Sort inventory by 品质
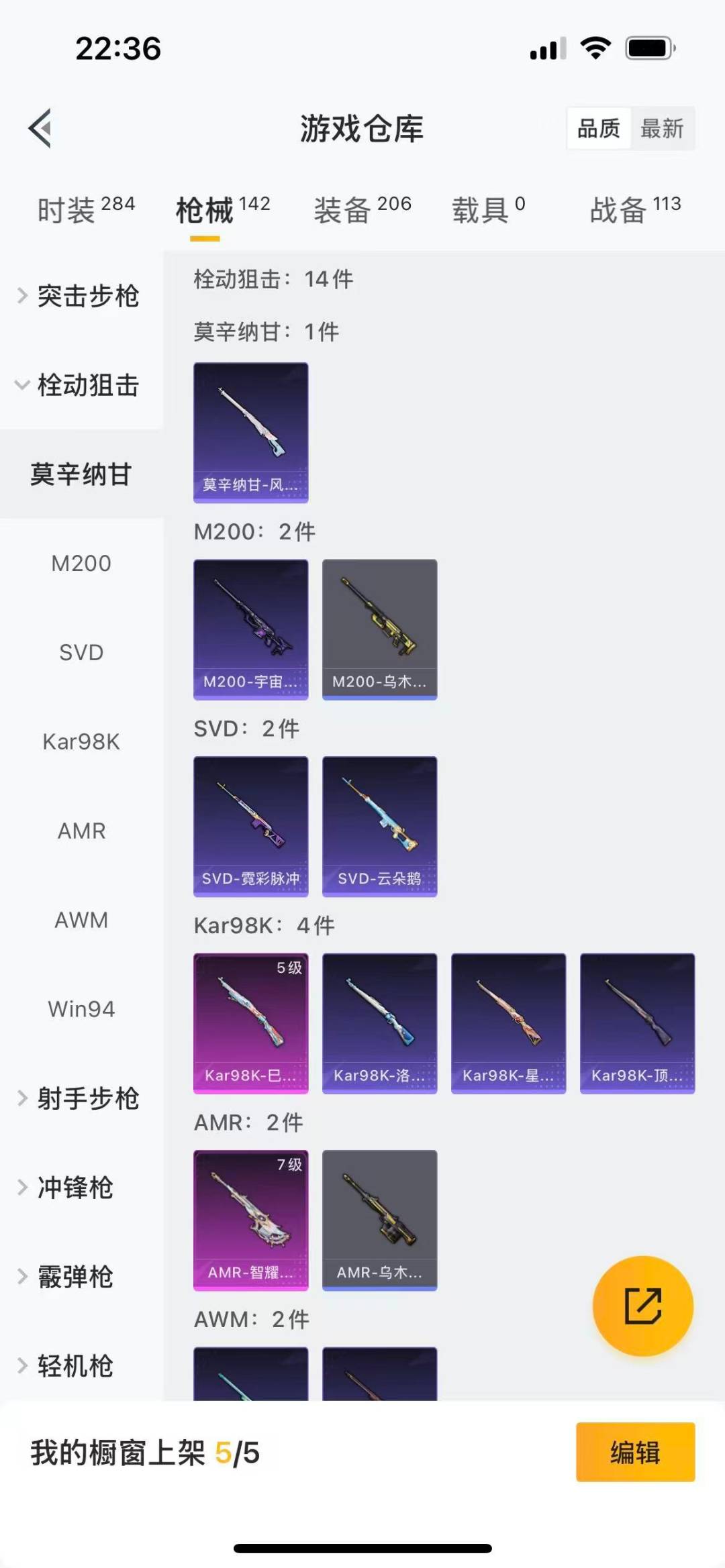The width and height of the screenshot is (725, 1568). click(x=599, y=129)
